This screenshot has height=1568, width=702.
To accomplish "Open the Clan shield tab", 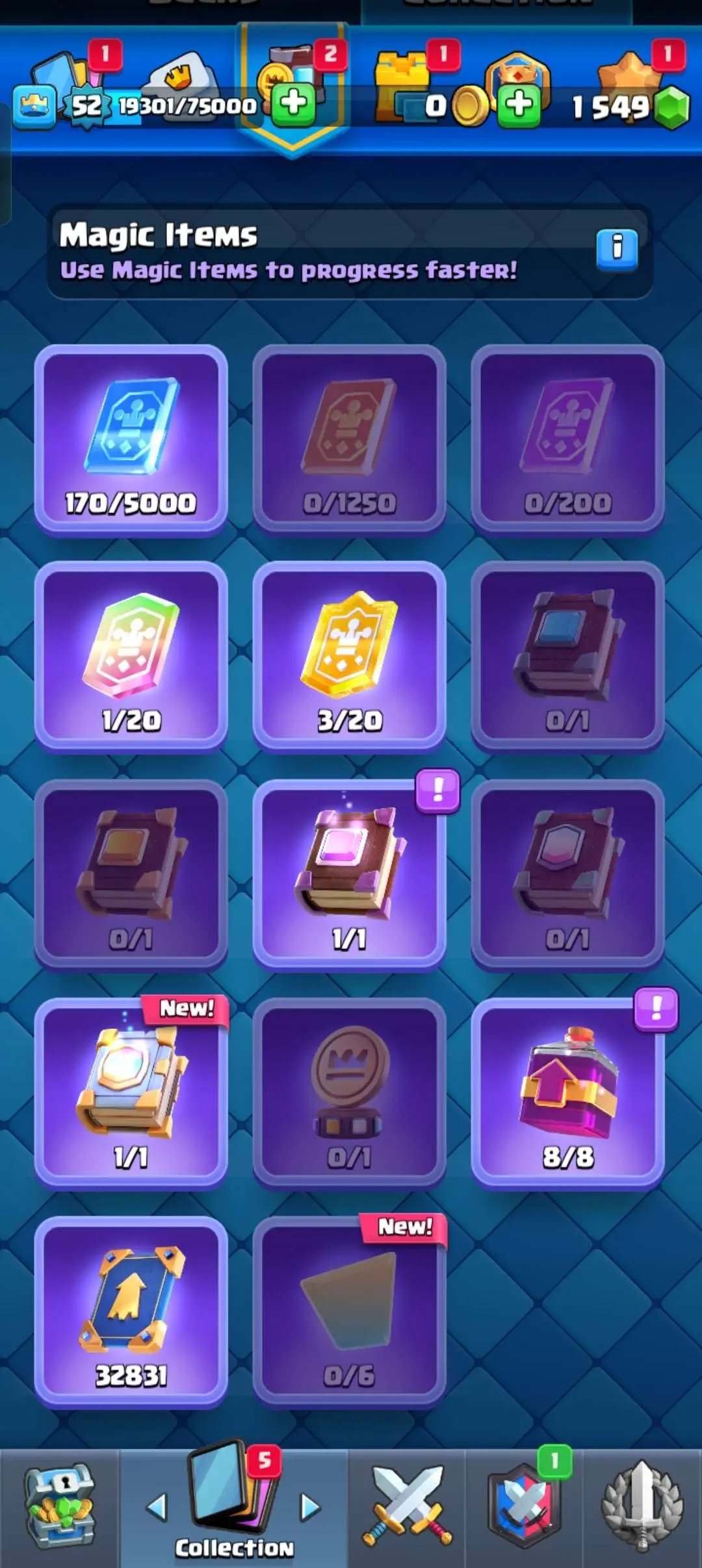I will click(x=524, y=1507).
